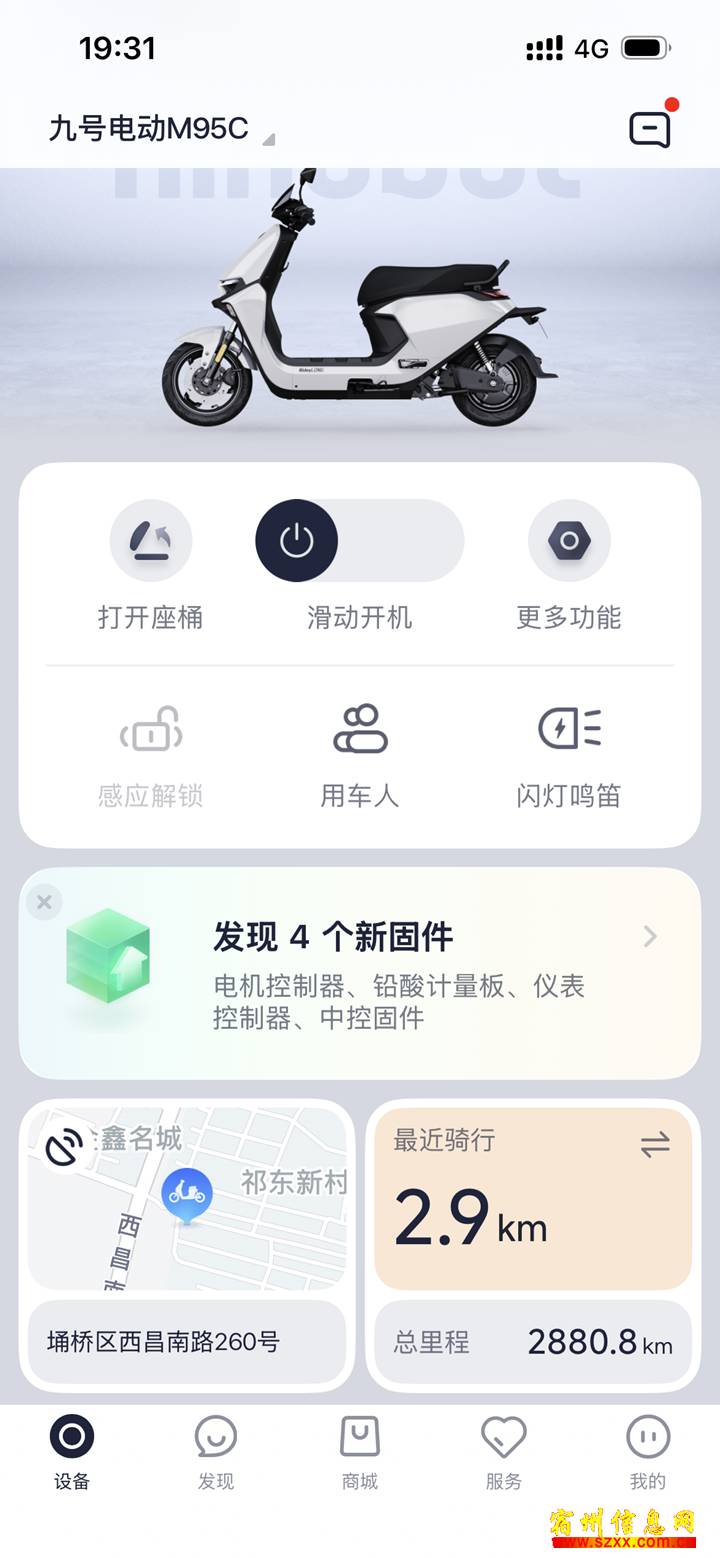Expand the 九号电动M95C device dropdown
Screen dimensions: 720x1558
[x=160, y=129]
